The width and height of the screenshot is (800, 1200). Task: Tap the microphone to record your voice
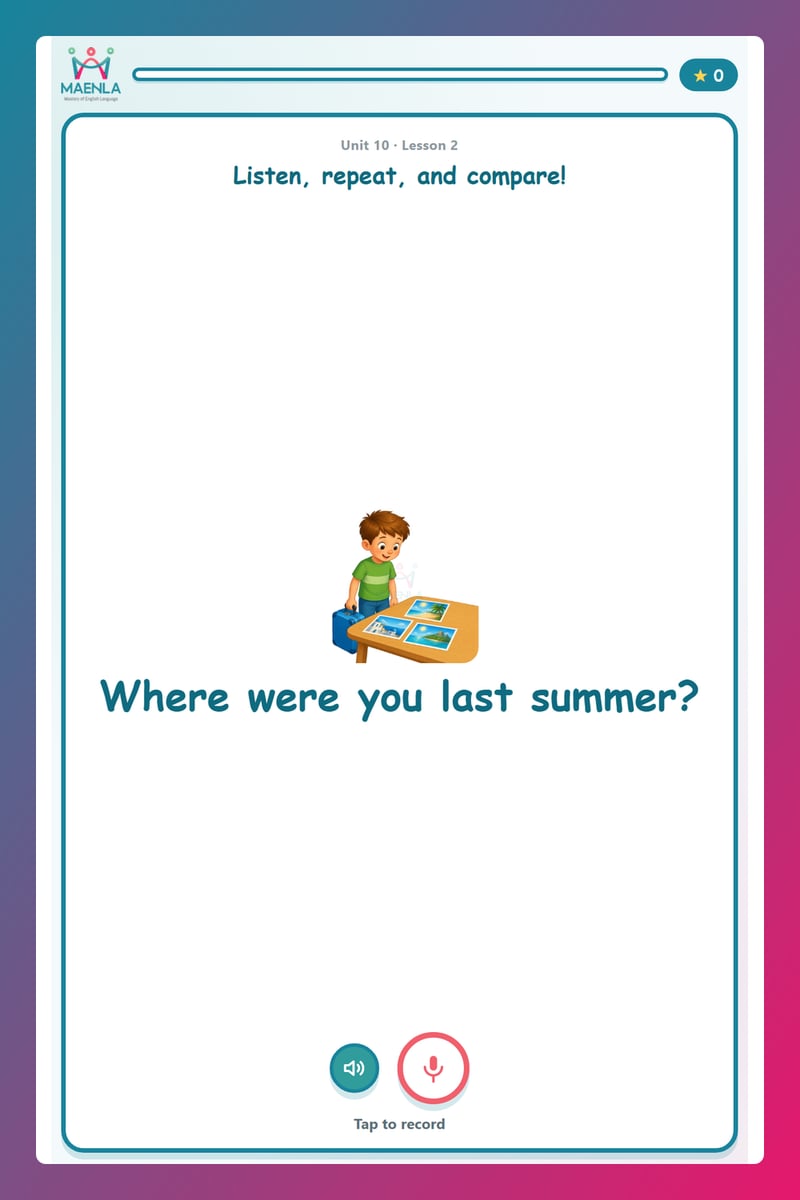[433, 1067]
